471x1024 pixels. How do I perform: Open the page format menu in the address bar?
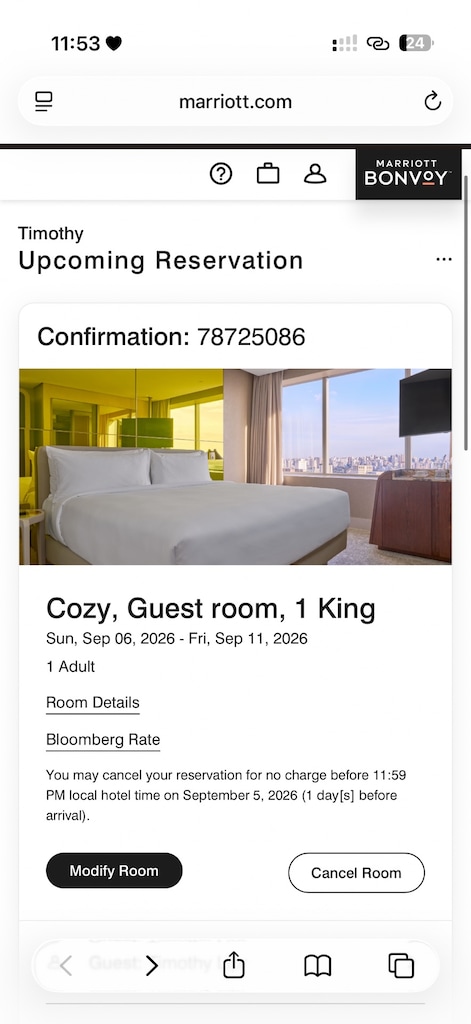(44, 102)
